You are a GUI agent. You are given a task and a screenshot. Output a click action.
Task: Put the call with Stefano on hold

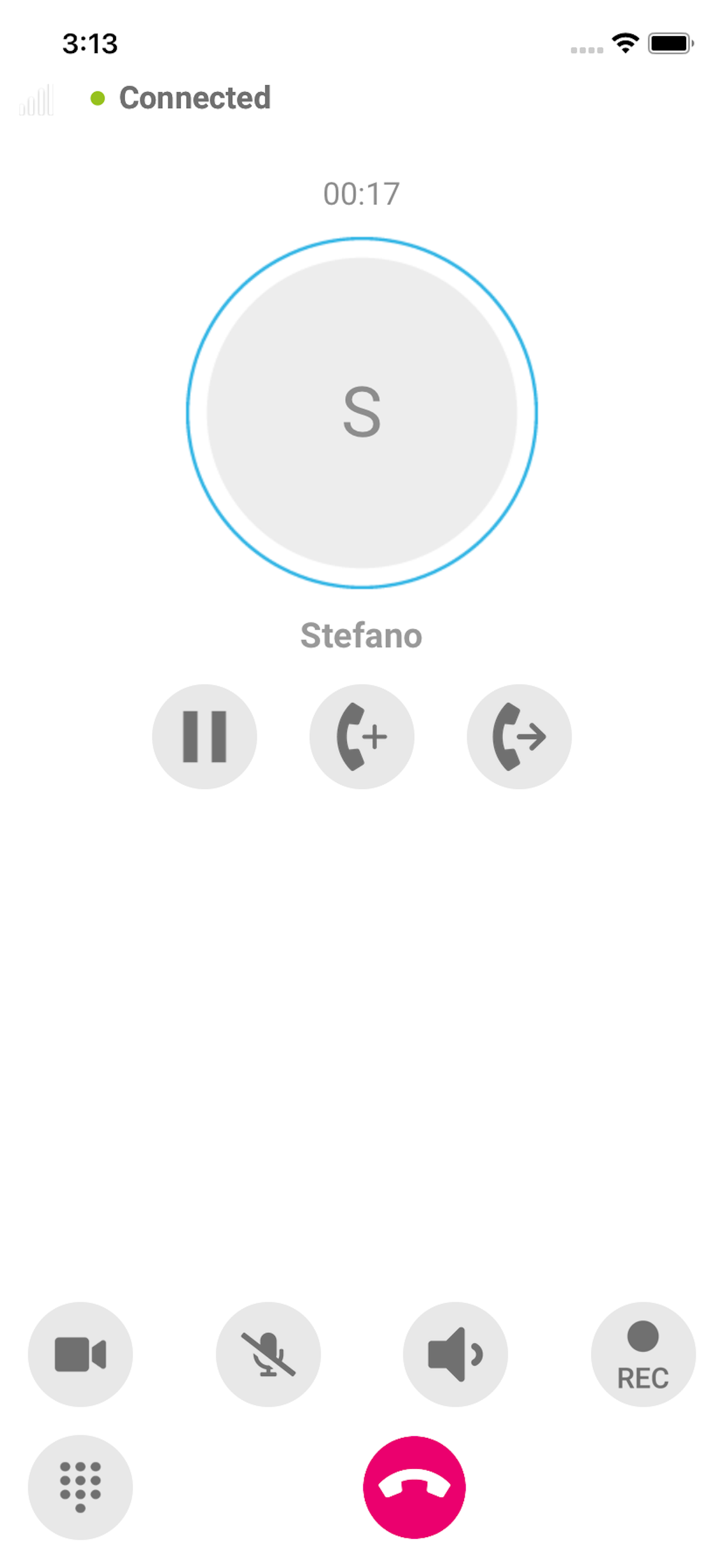[x=205, y=737]
